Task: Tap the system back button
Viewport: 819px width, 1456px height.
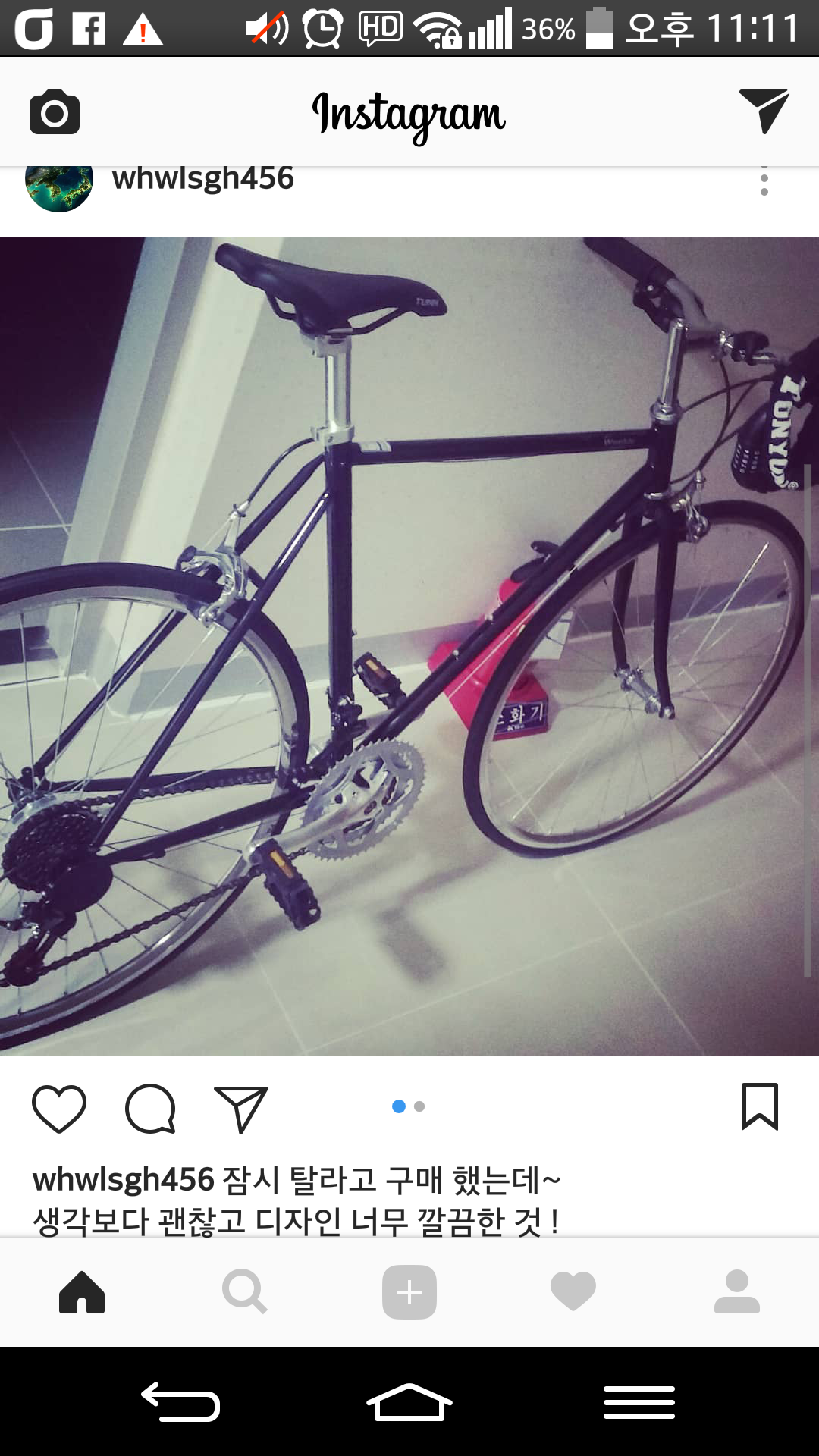Action: tap(180, 1401)
